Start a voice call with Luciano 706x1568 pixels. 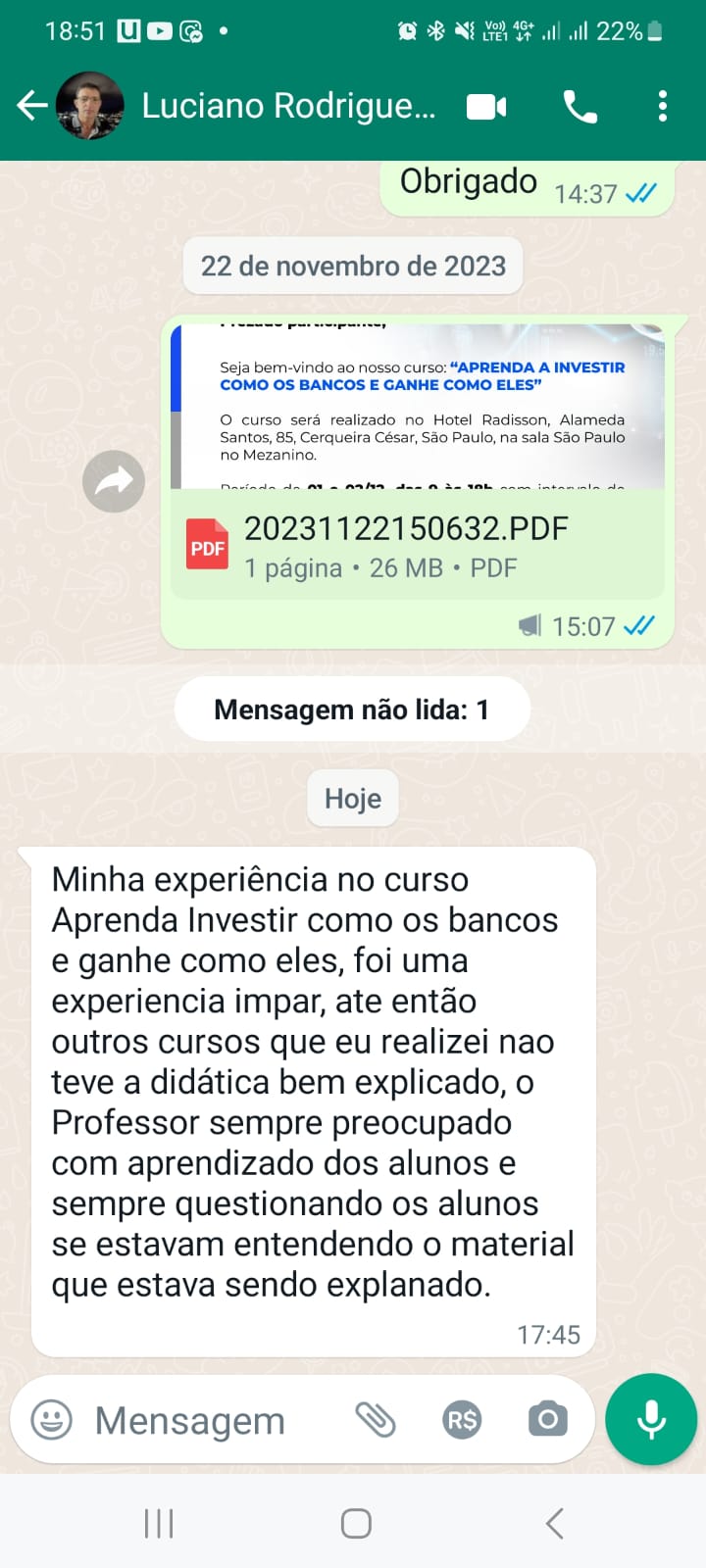(x=580, y=106)
